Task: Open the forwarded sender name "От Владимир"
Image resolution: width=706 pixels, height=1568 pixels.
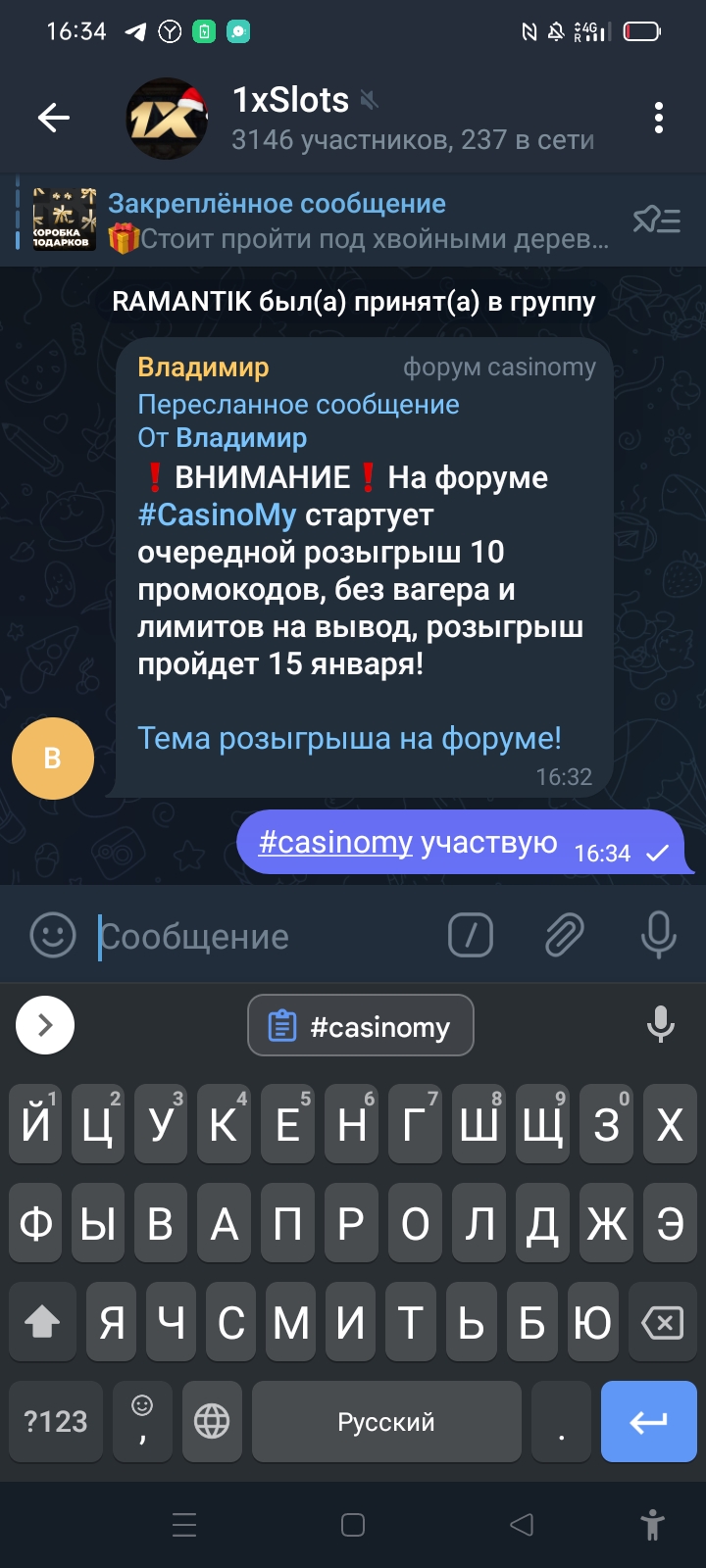Action: pyautogui.click(x=223, y=438)
